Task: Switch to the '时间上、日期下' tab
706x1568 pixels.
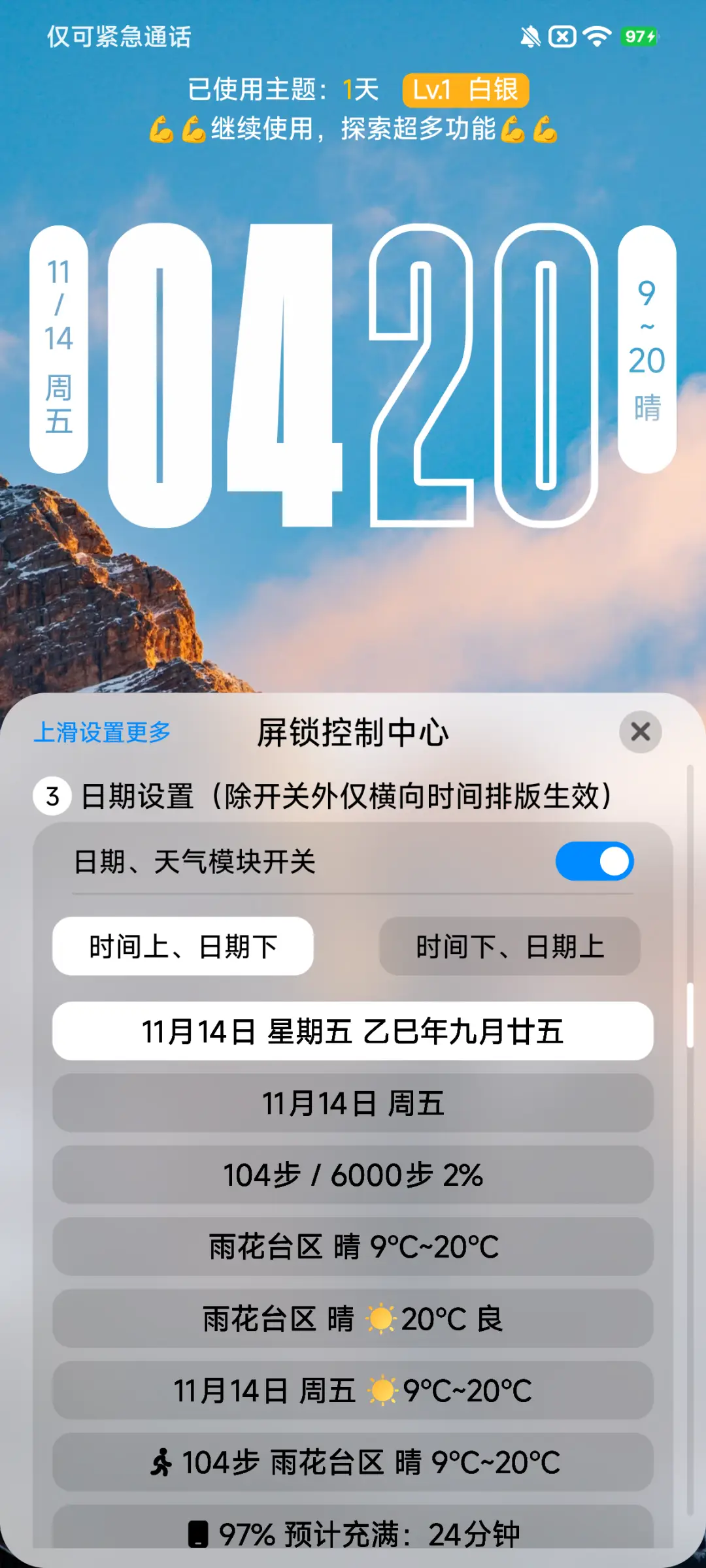Action: click(x=184, y=945)
